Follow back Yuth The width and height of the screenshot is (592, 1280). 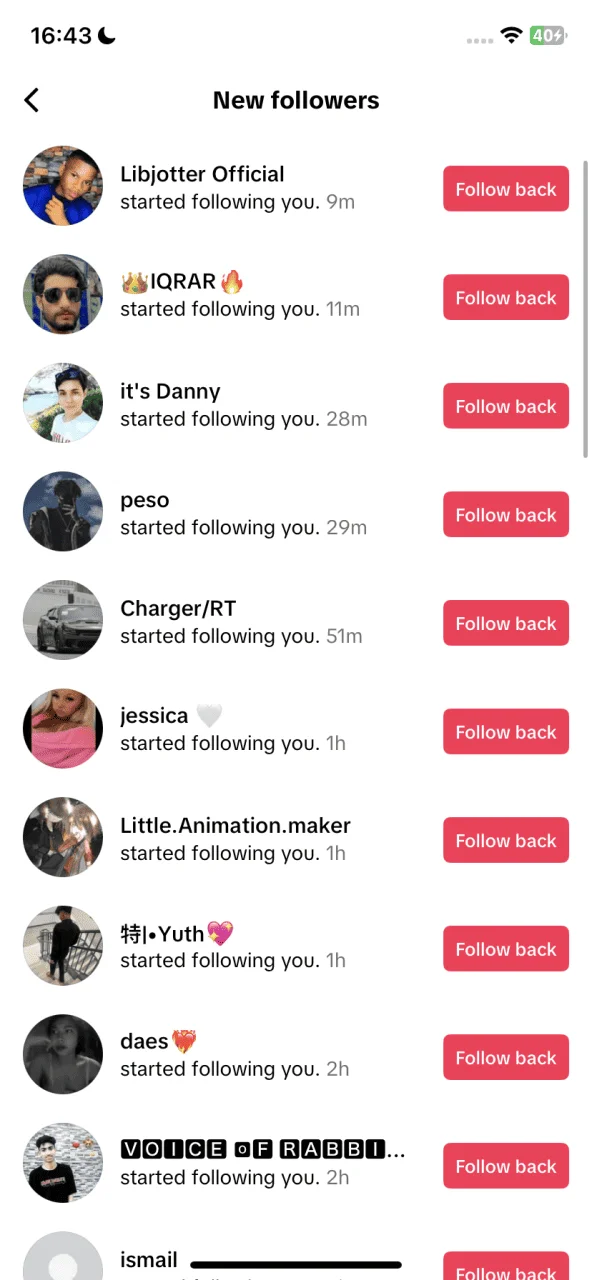tap(506, 949)
